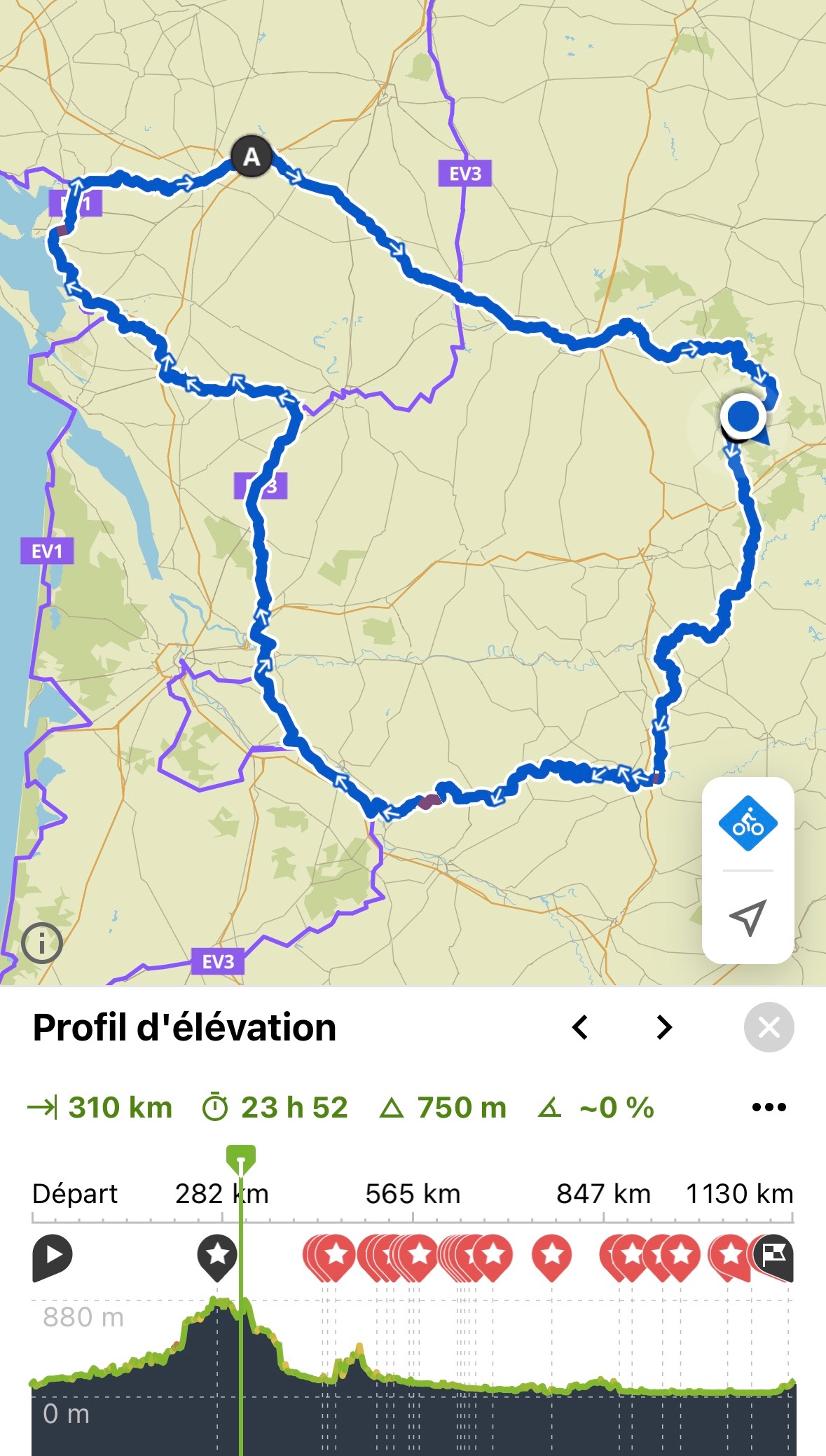Center map on current location arrow
The image size is (826, 1456).
pos(748,916)
